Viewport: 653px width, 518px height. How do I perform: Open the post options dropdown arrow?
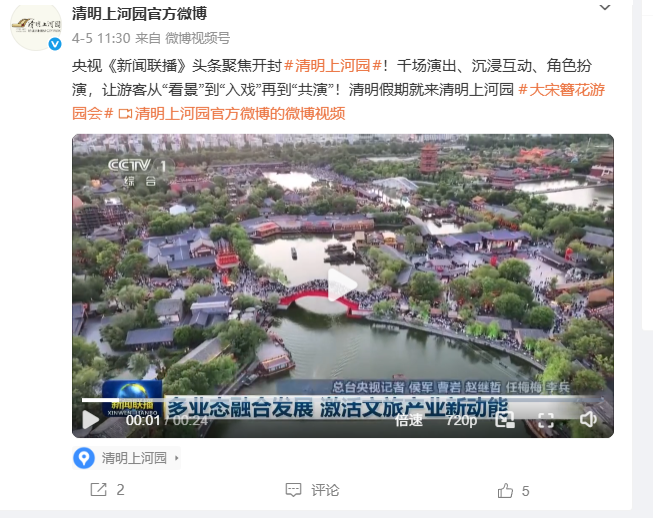(604, 9)
